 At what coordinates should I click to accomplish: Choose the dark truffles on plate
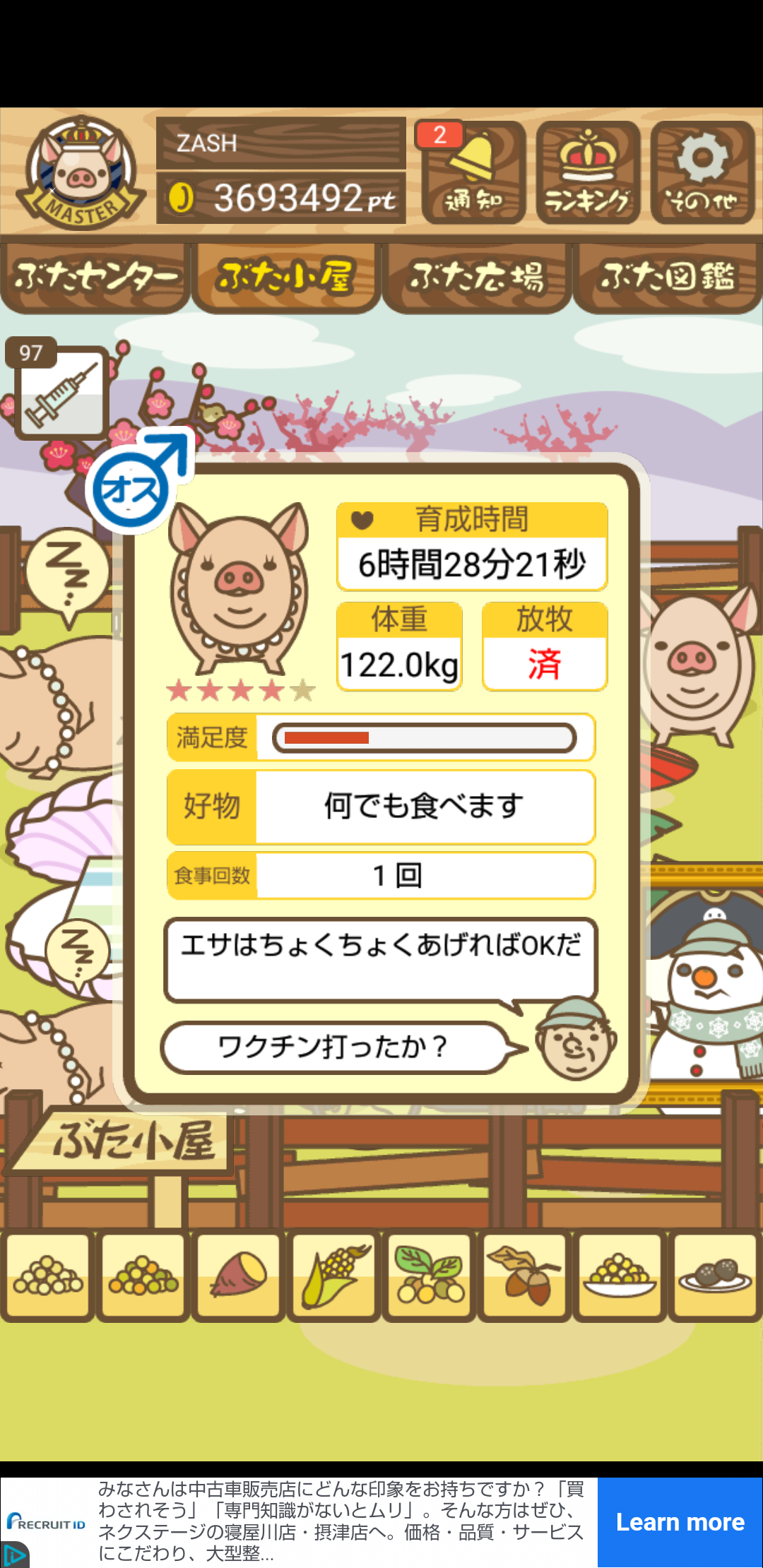715,1276
